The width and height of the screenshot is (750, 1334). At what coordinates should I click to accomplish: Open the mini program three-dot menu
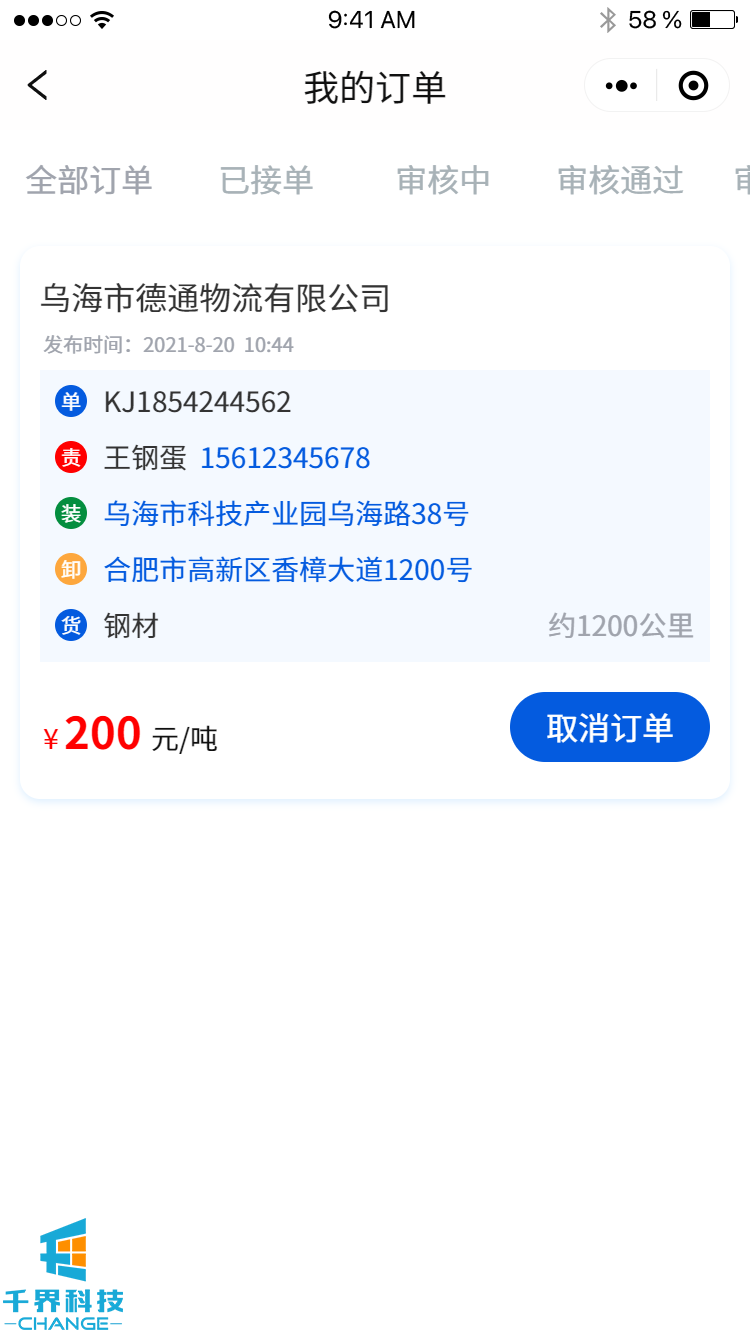click(x=621, y=86)
